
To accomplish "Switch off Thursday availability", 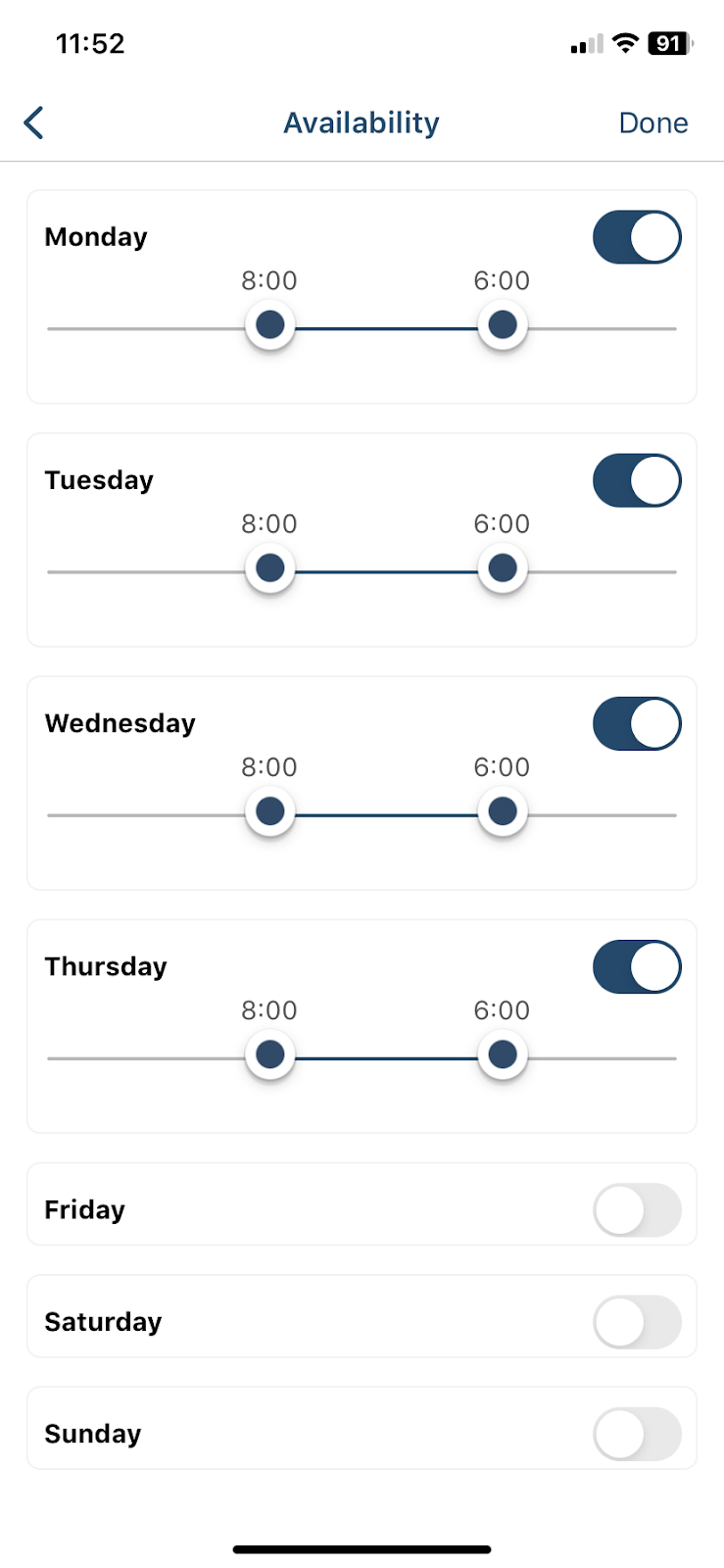I will 637,966.
